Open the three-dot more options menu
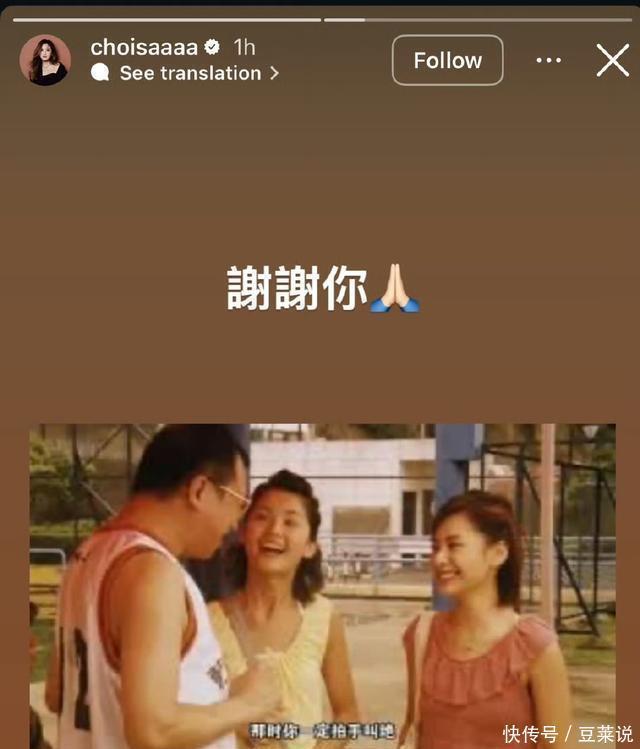Screen dimensions: 640x749 549,61
